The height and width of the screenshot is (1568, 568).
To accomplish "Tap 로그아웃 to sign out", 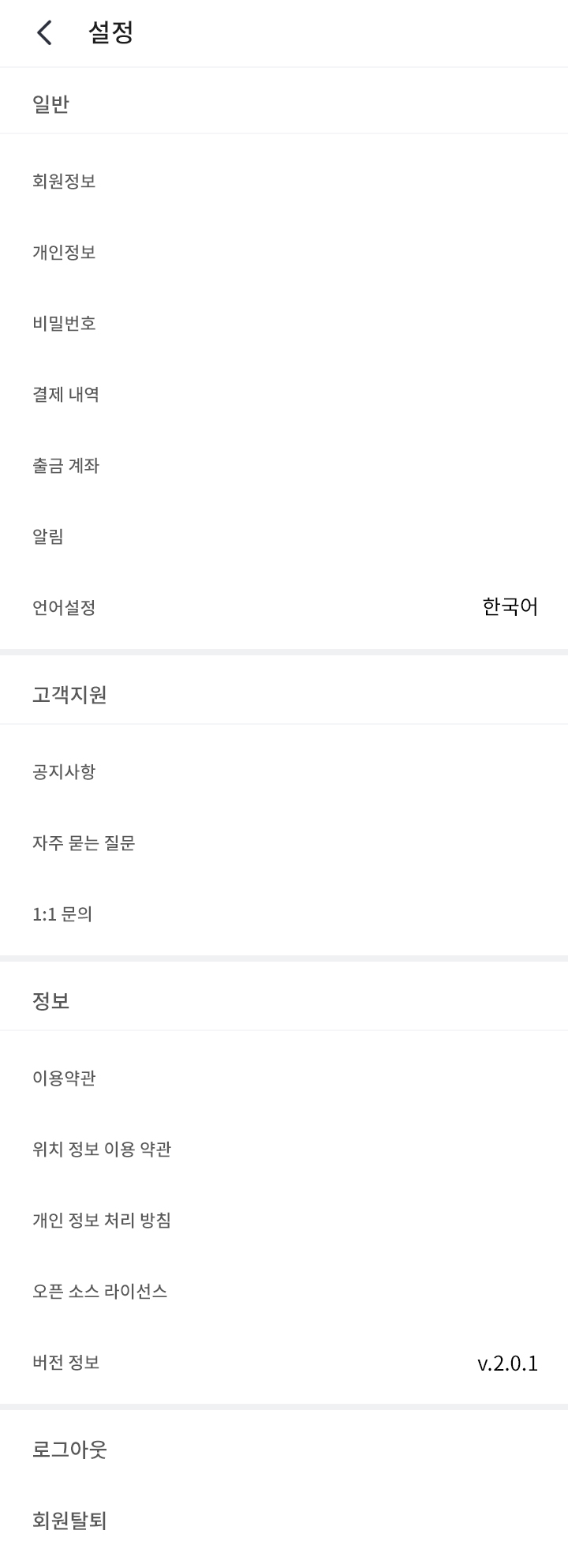I will [69, 1450].
